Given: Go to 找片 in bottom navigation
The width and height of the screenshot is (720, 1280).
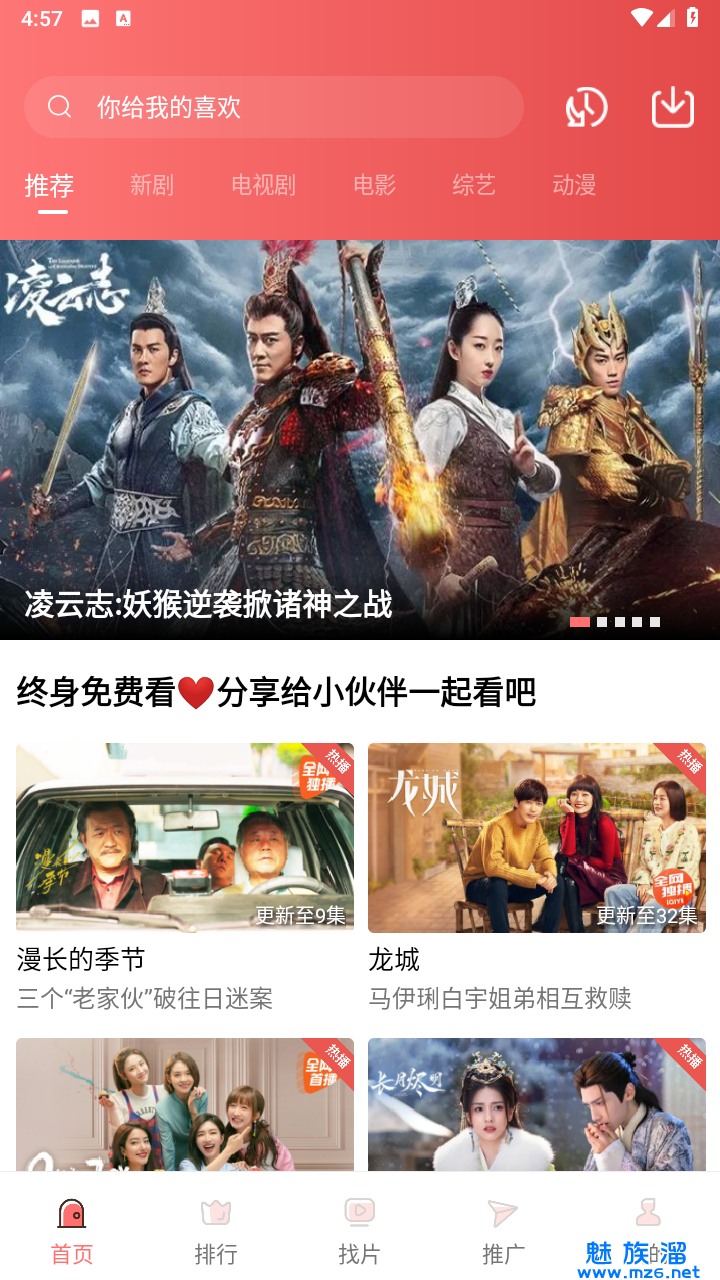Looking at the screenshot, I should click(x=359, y=1230).
